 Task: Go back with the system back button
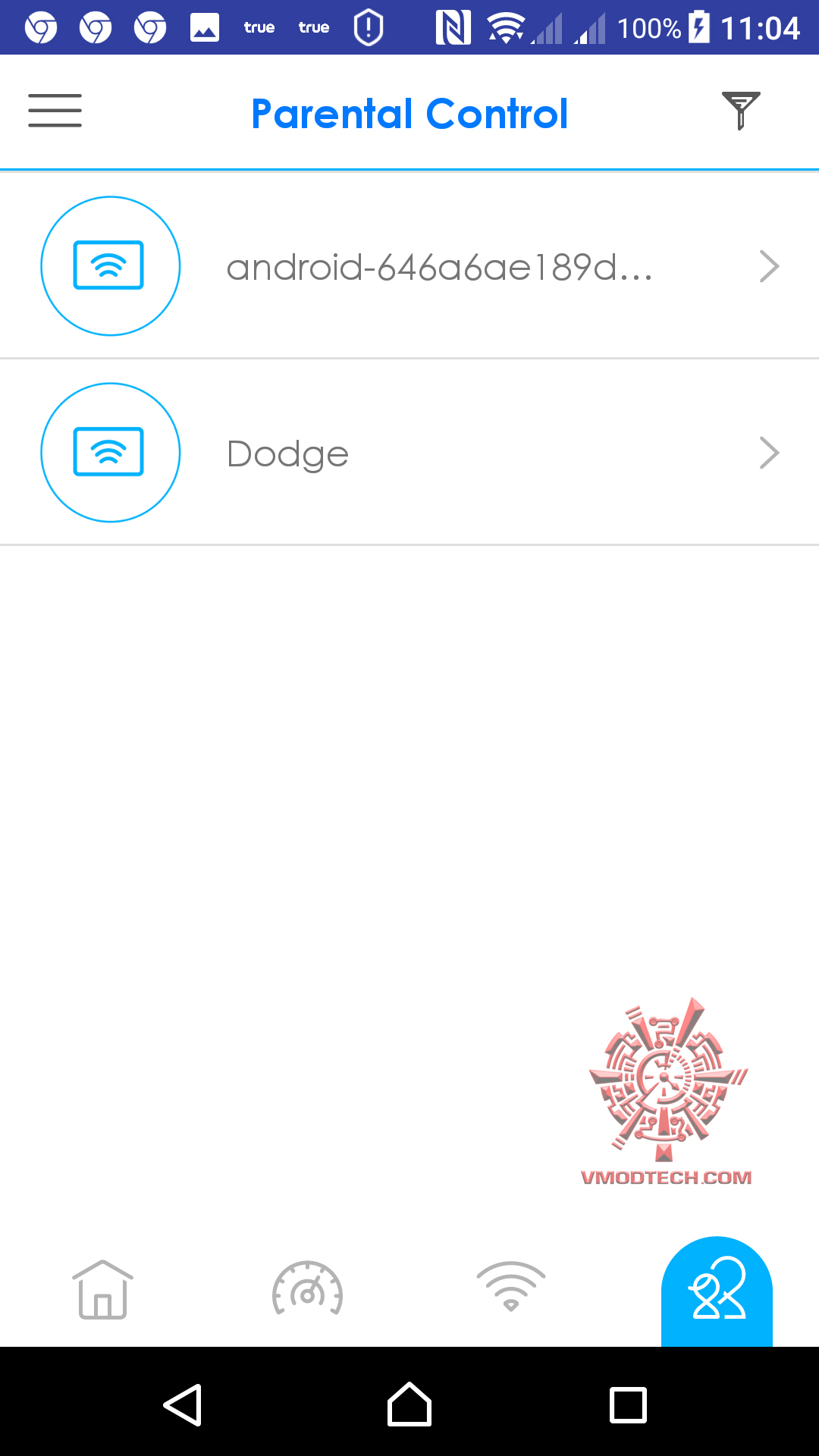coord(183,1404)
